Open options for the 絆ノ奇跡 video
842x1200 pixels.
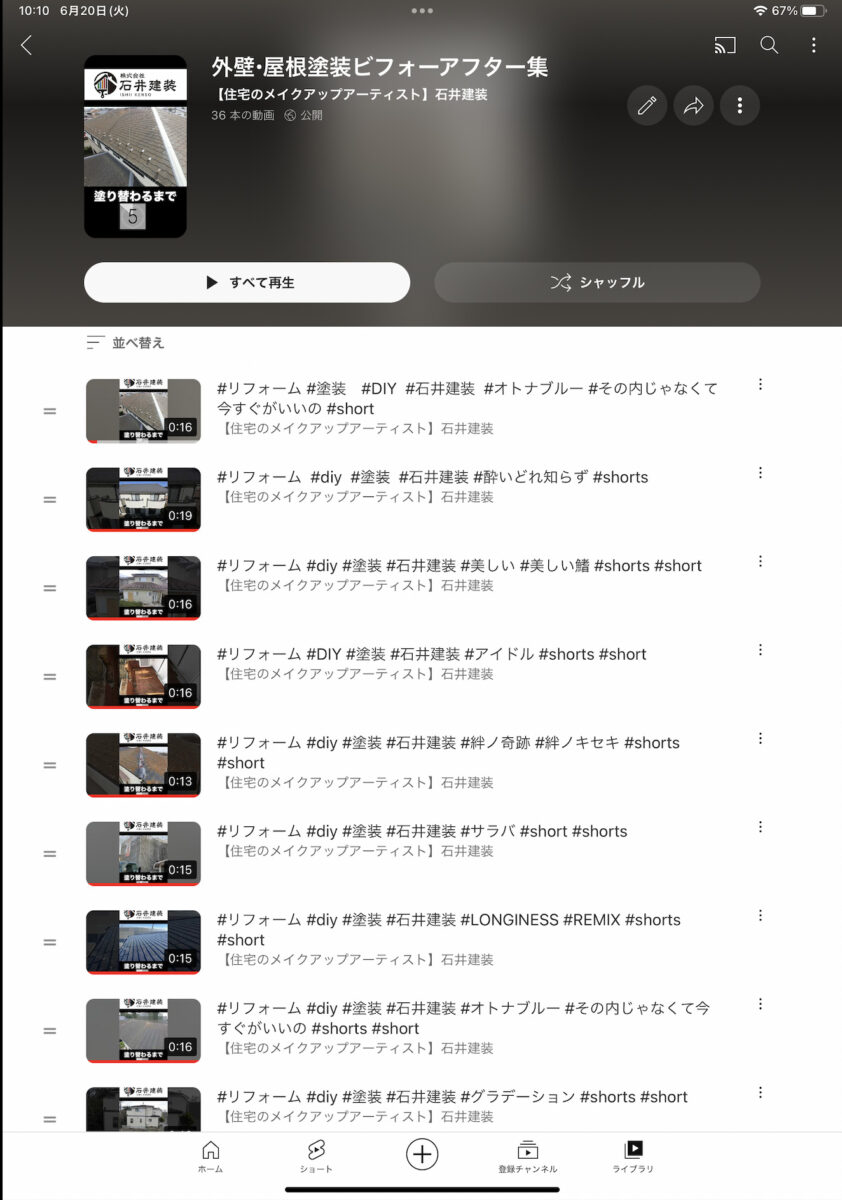760,739
